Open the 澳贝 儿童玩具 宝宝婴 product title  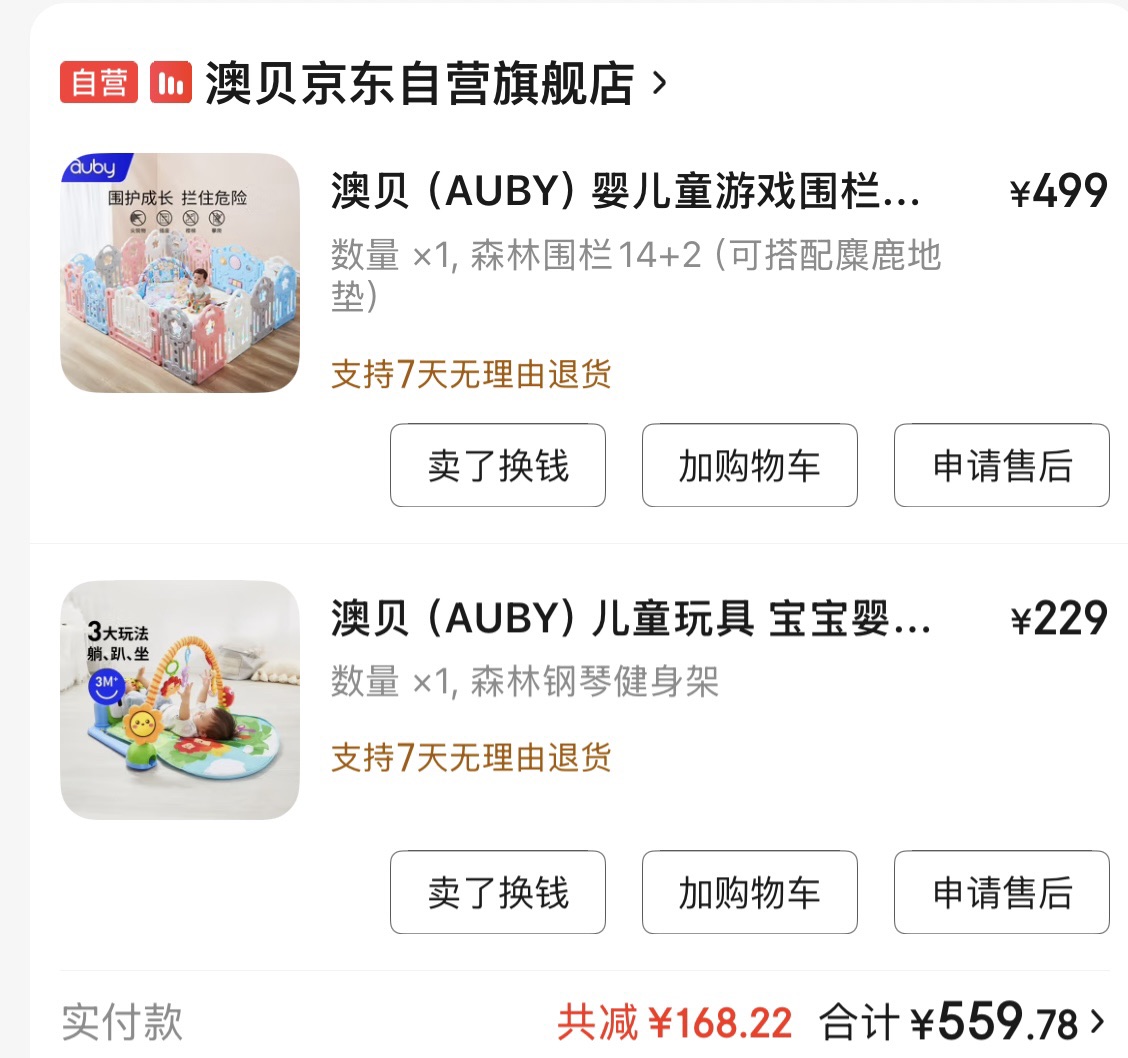pos(630,620)
